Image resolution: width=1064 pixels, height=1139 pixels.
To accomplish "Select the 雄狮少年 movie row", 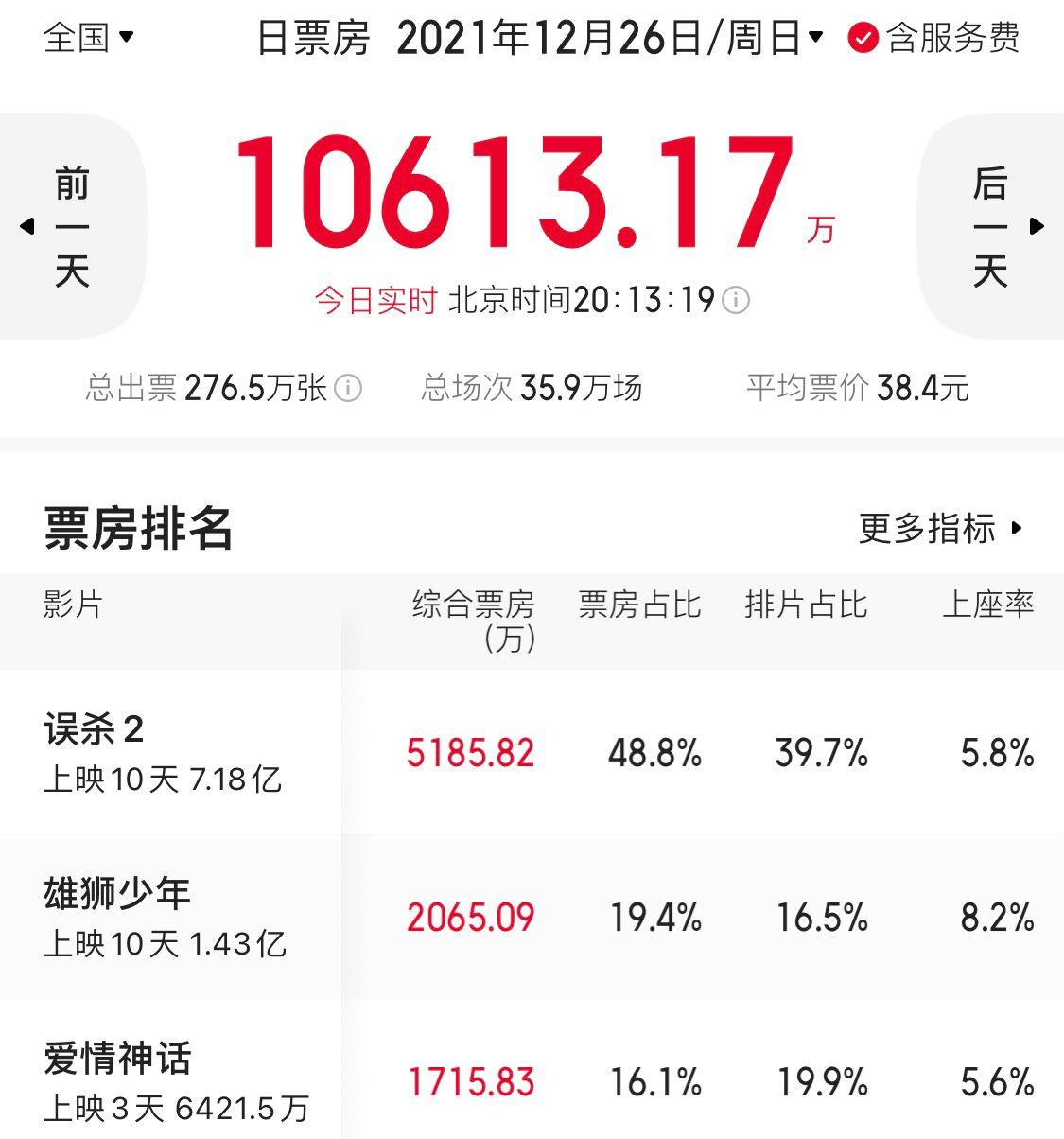I will [x=118, y=894].
